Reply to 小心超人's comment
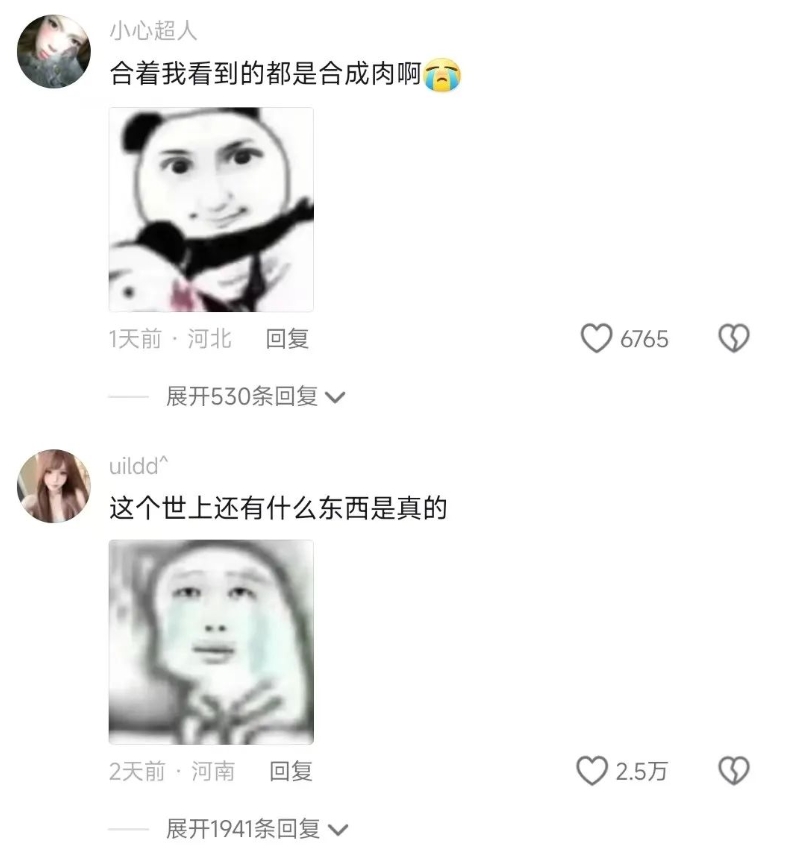Image resolution: width=787 pixels, height=850 pixels. [287, 339]
